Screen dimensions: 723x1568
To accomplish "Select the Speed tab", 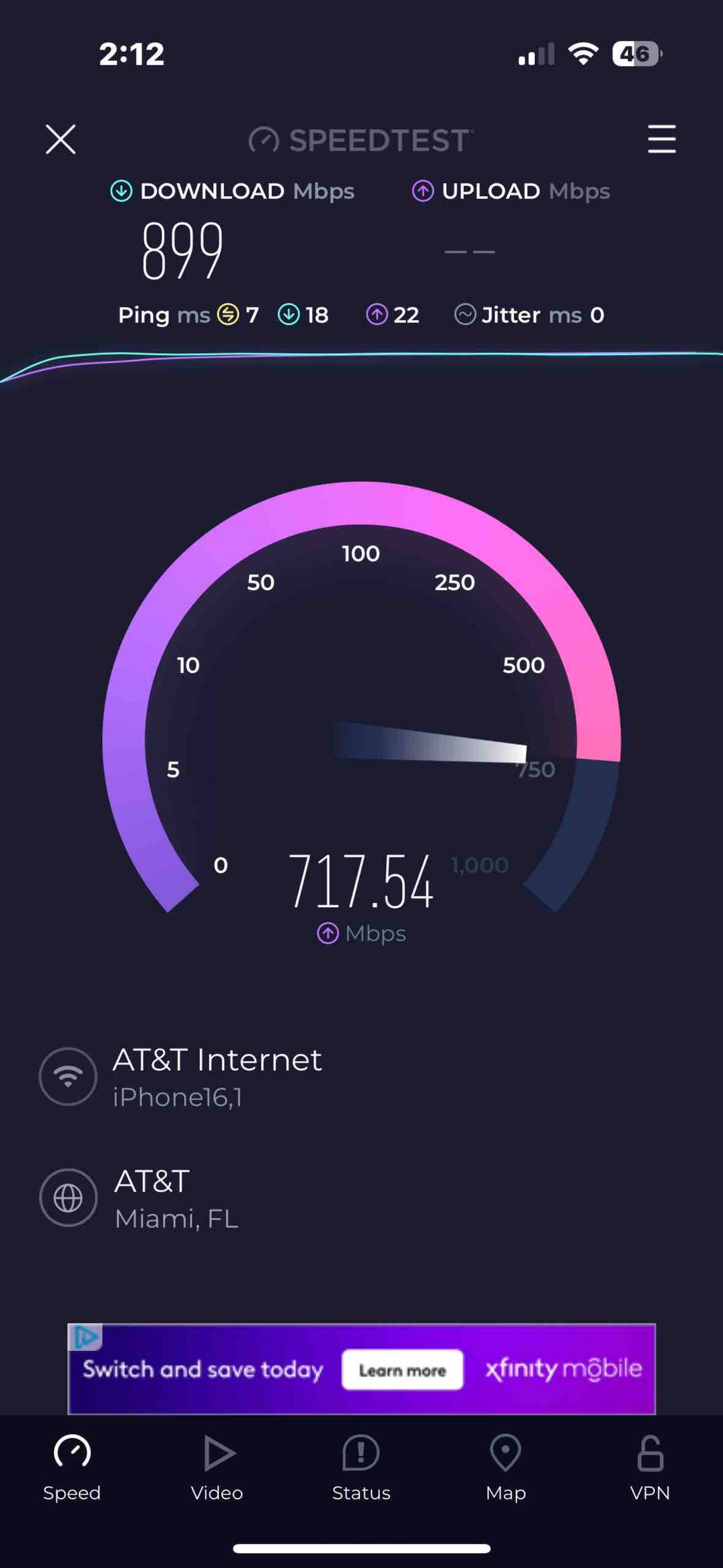I will tap(72, 1468).
